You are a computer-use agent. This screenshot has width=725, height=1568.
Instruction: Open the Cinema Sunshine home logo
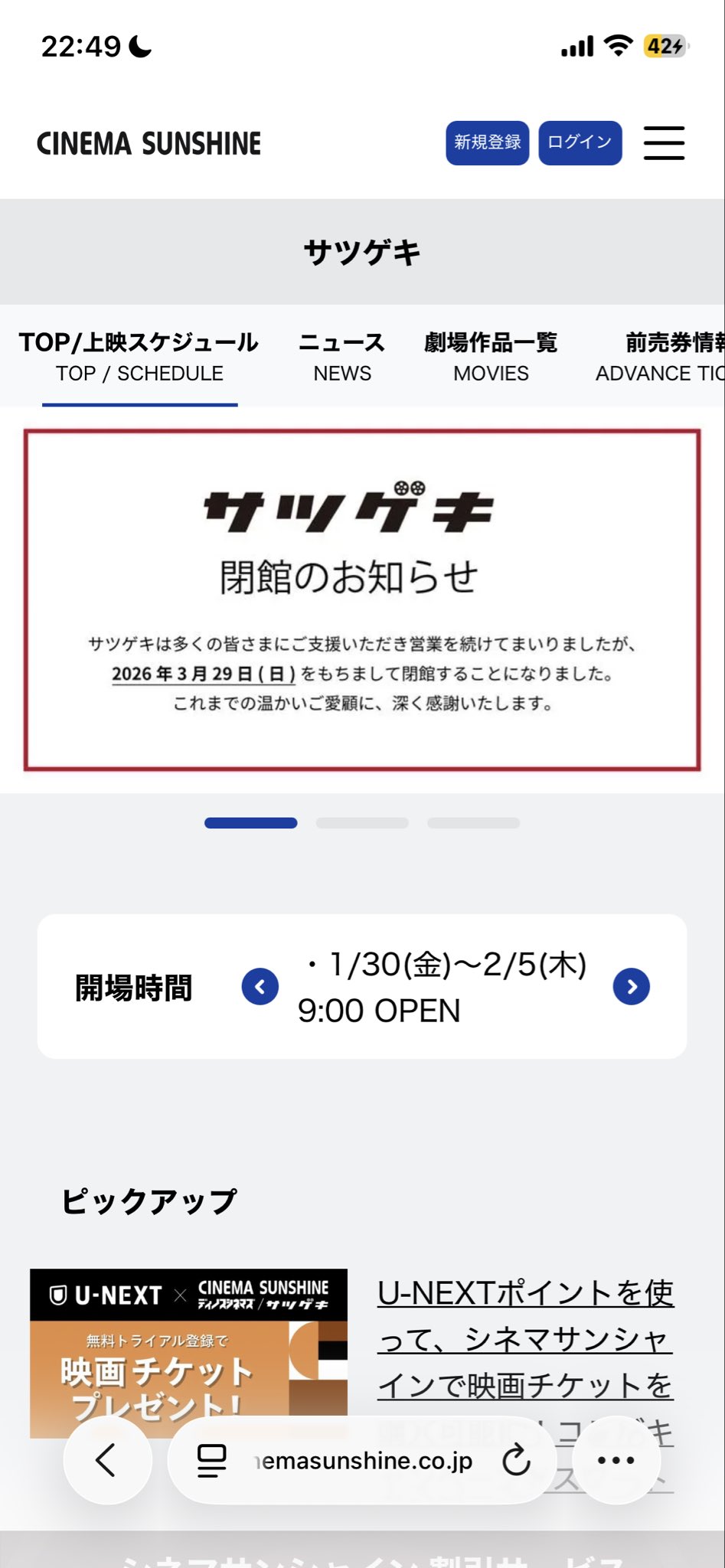pyautogui.click(x=149, y=143)
